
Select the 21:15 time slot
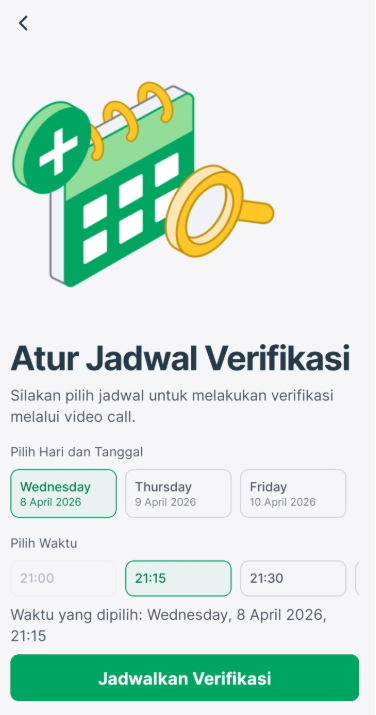click(x=178, y=578)
